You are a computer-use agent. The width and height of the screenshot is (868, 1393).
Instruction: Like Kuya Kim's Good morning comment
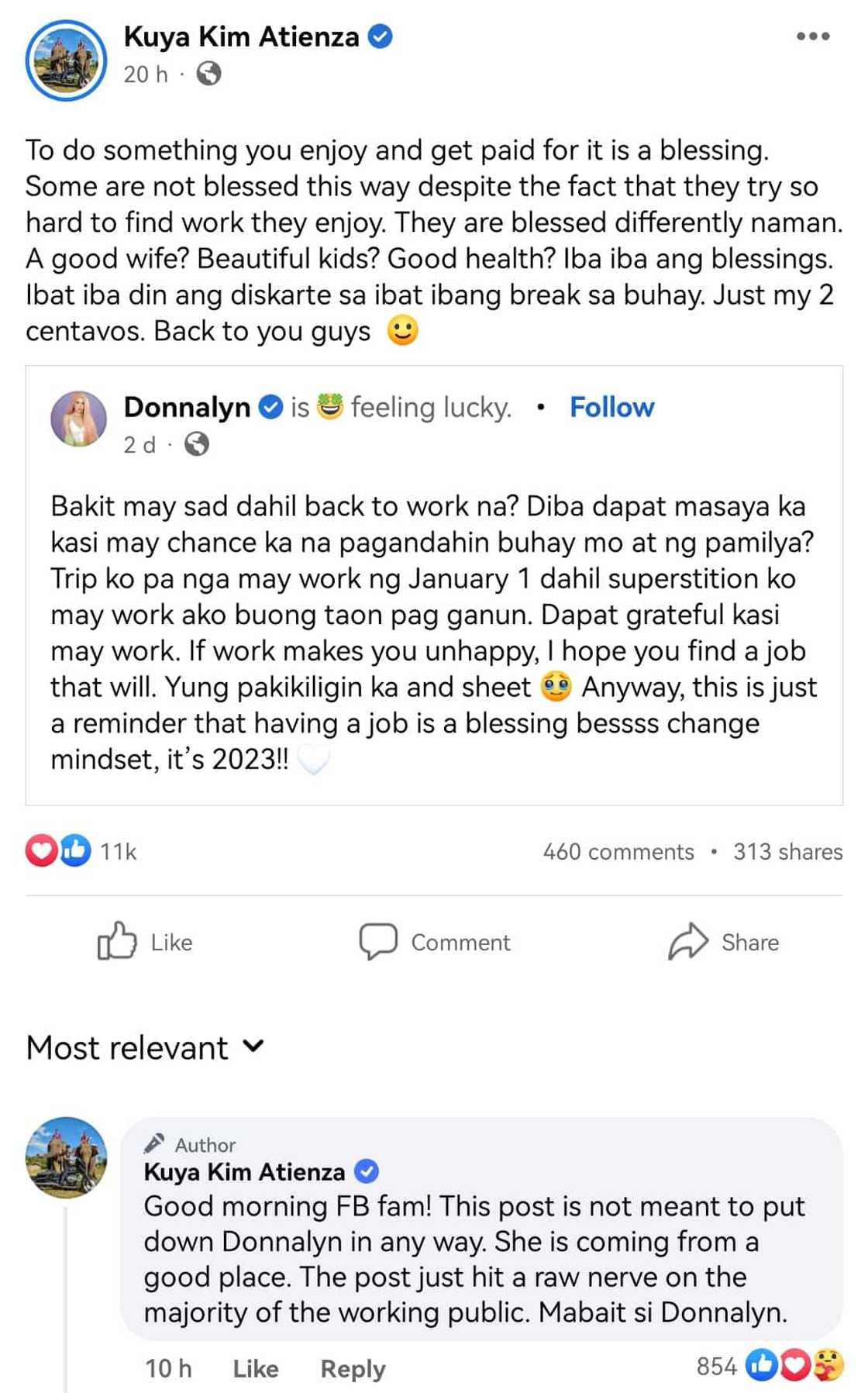[x=255, y=1368]
